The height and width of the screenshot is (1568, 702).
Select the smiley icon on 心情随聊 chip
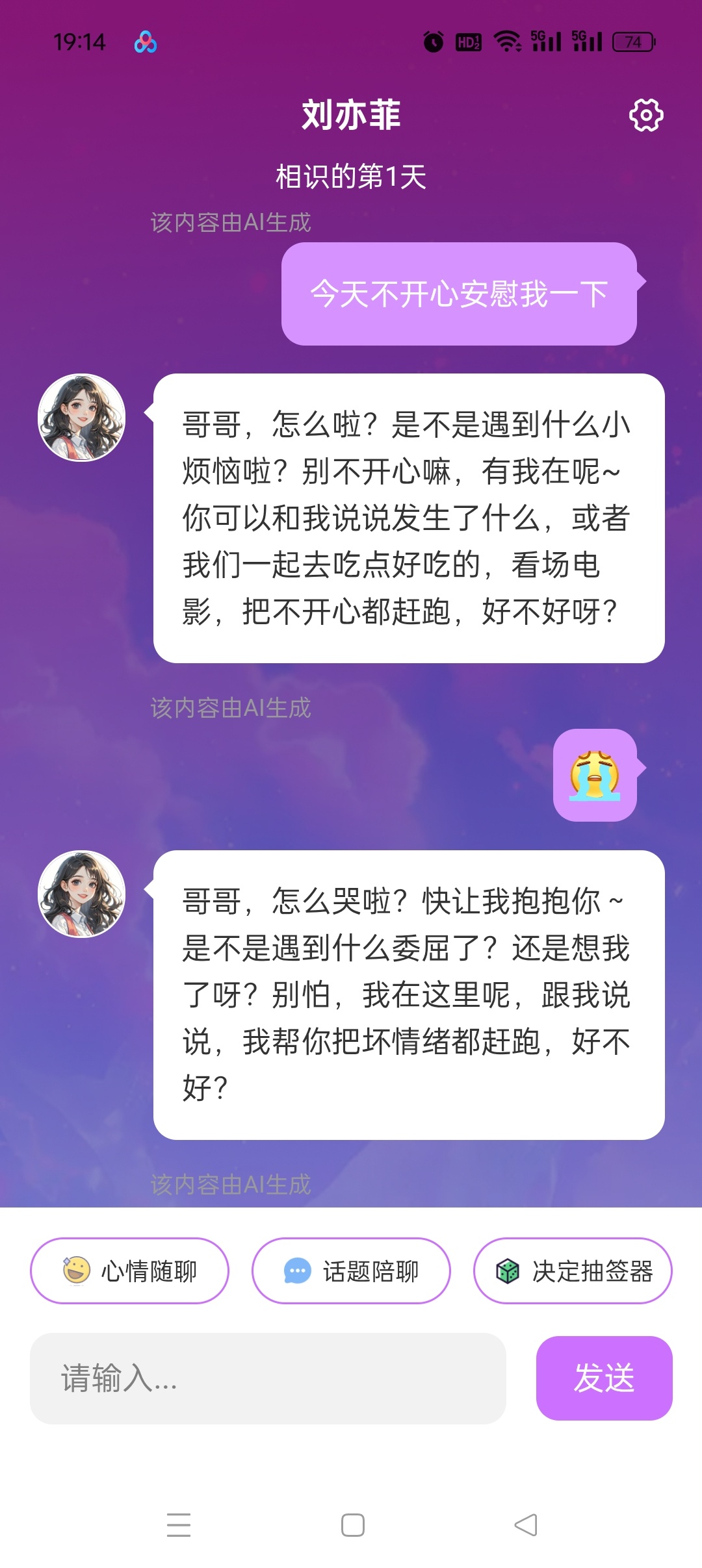coord(75,1270)
